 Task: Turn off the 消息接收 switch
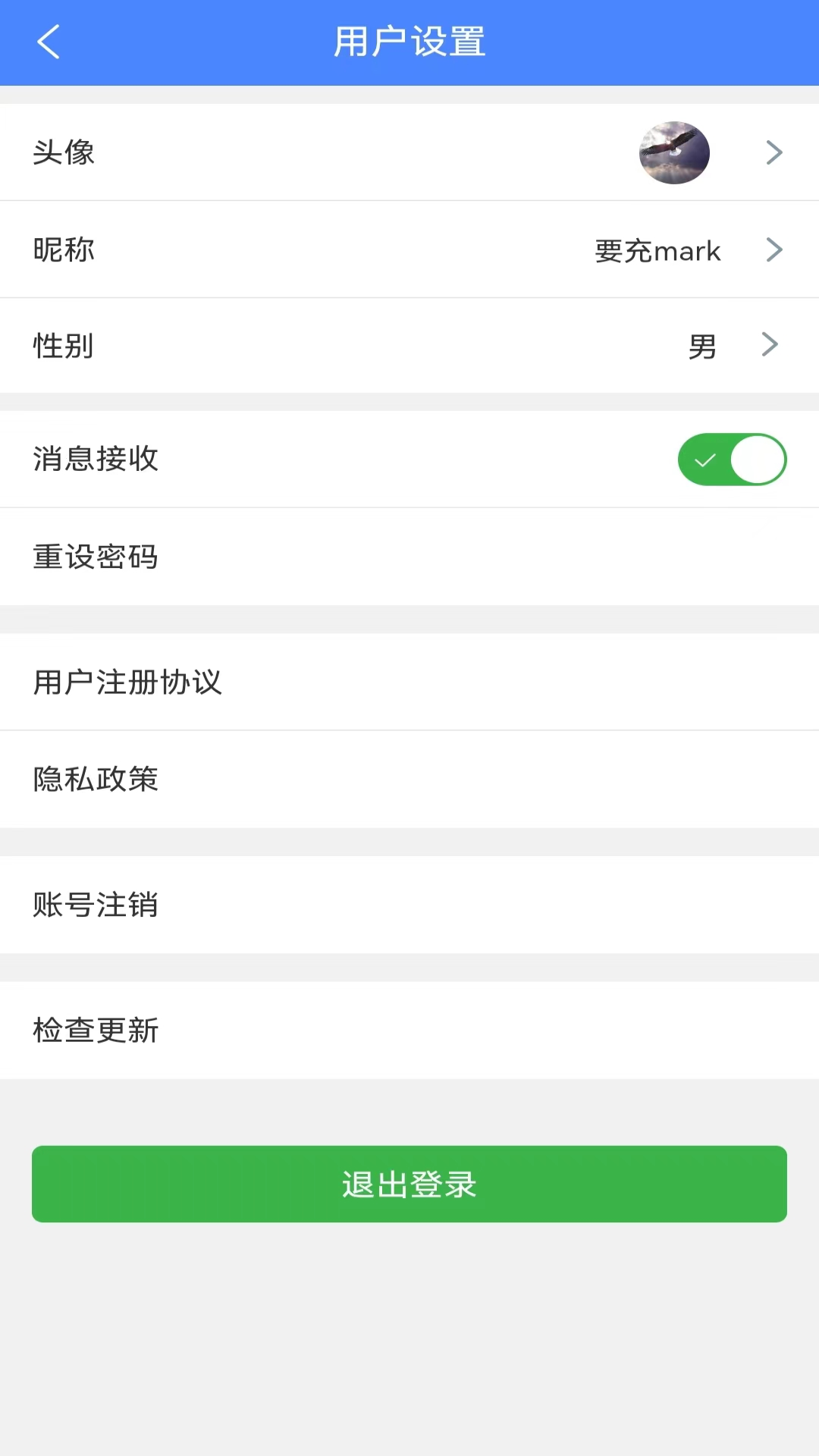(731, 460)
